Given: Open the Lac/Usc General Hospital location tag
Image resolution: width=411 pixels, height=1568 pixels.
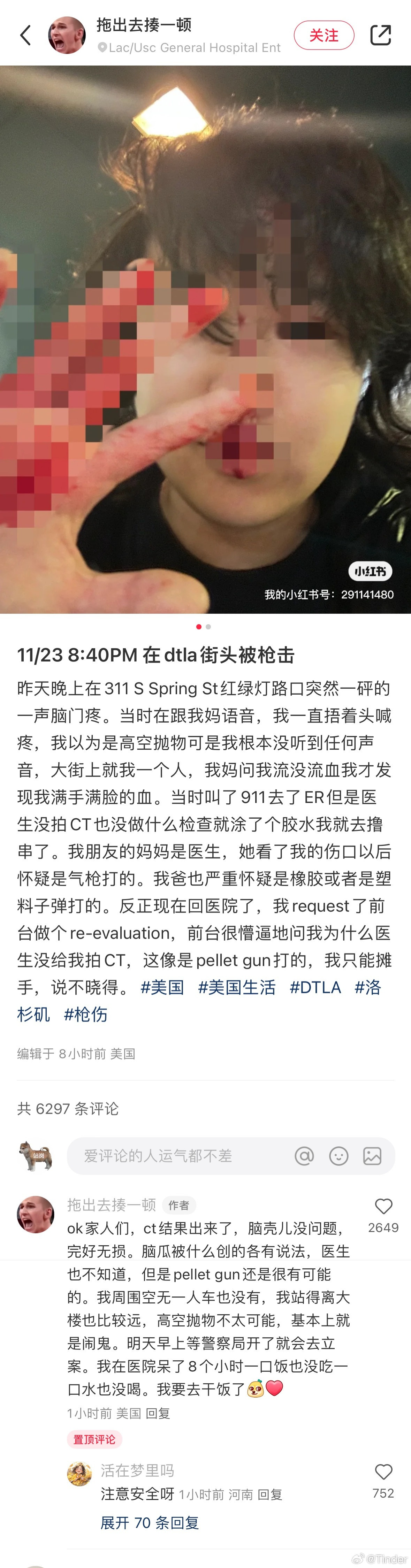Looking at the screenshot, I should [x=193, y=48].
